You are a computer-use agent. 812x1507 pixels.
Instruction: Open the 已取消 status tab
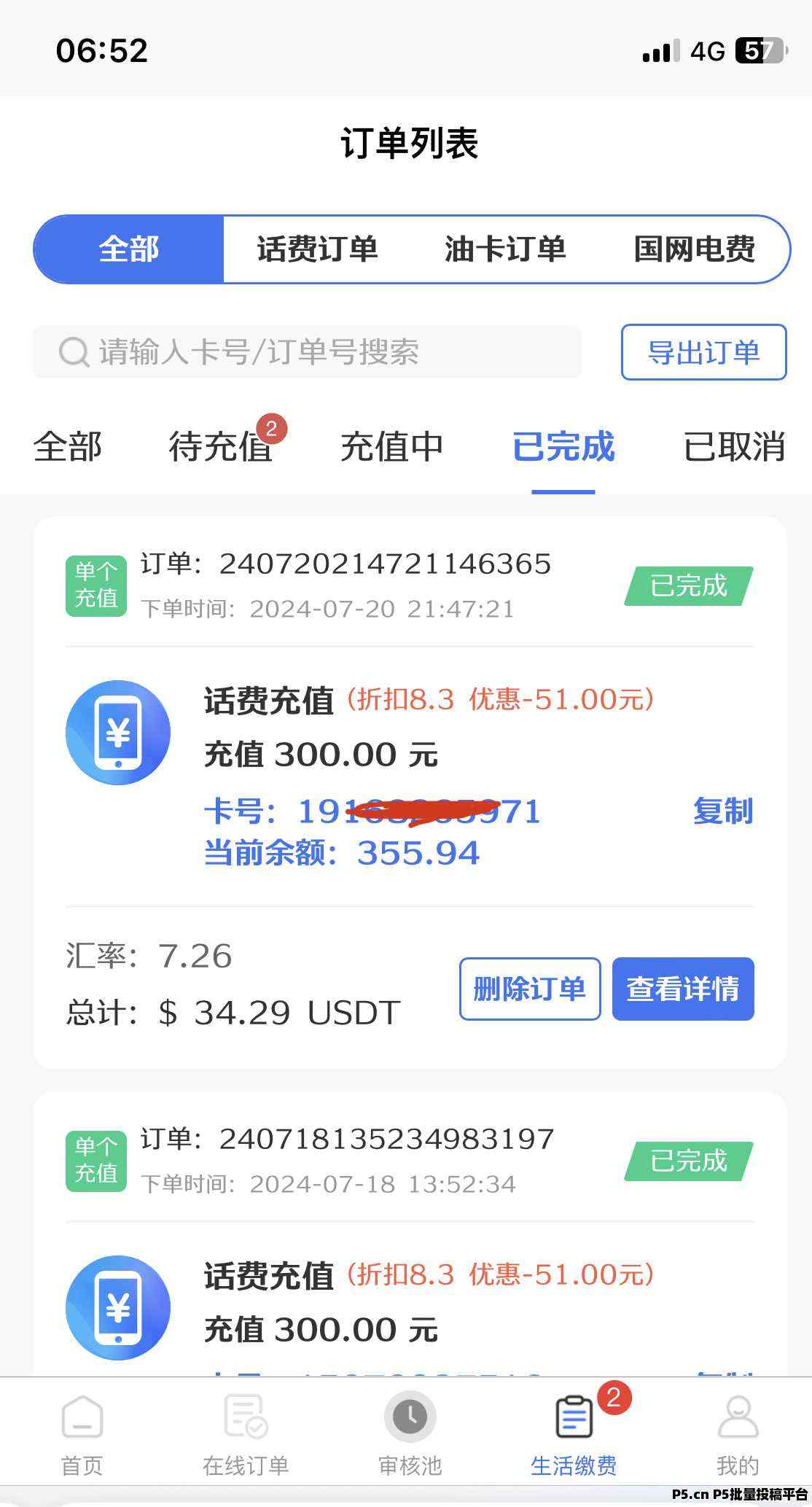pyautogui.click(x=734, y=446)
